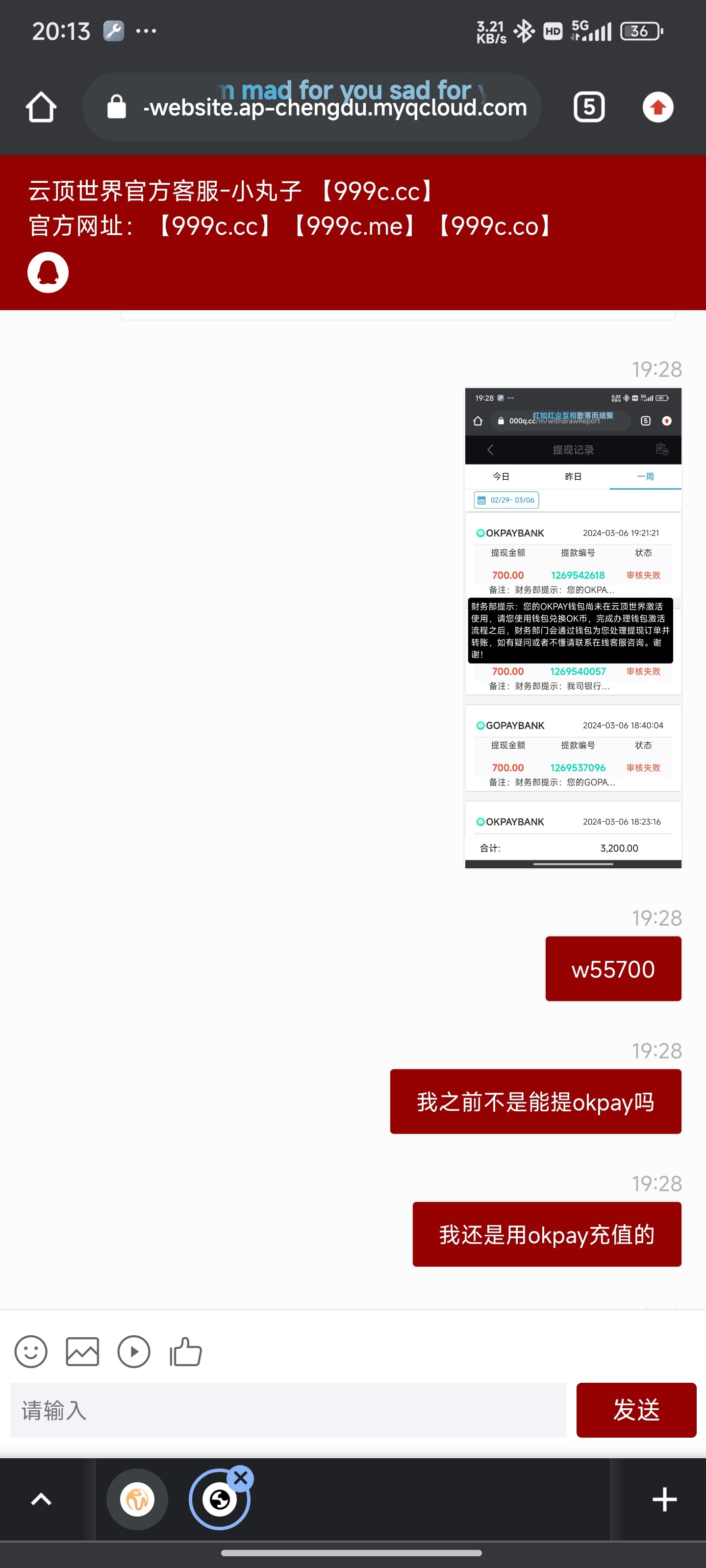Viewport: 706px width, 1568px height.
Task: Open the QQ contact icon in header
Action: [x=48, y=272]
